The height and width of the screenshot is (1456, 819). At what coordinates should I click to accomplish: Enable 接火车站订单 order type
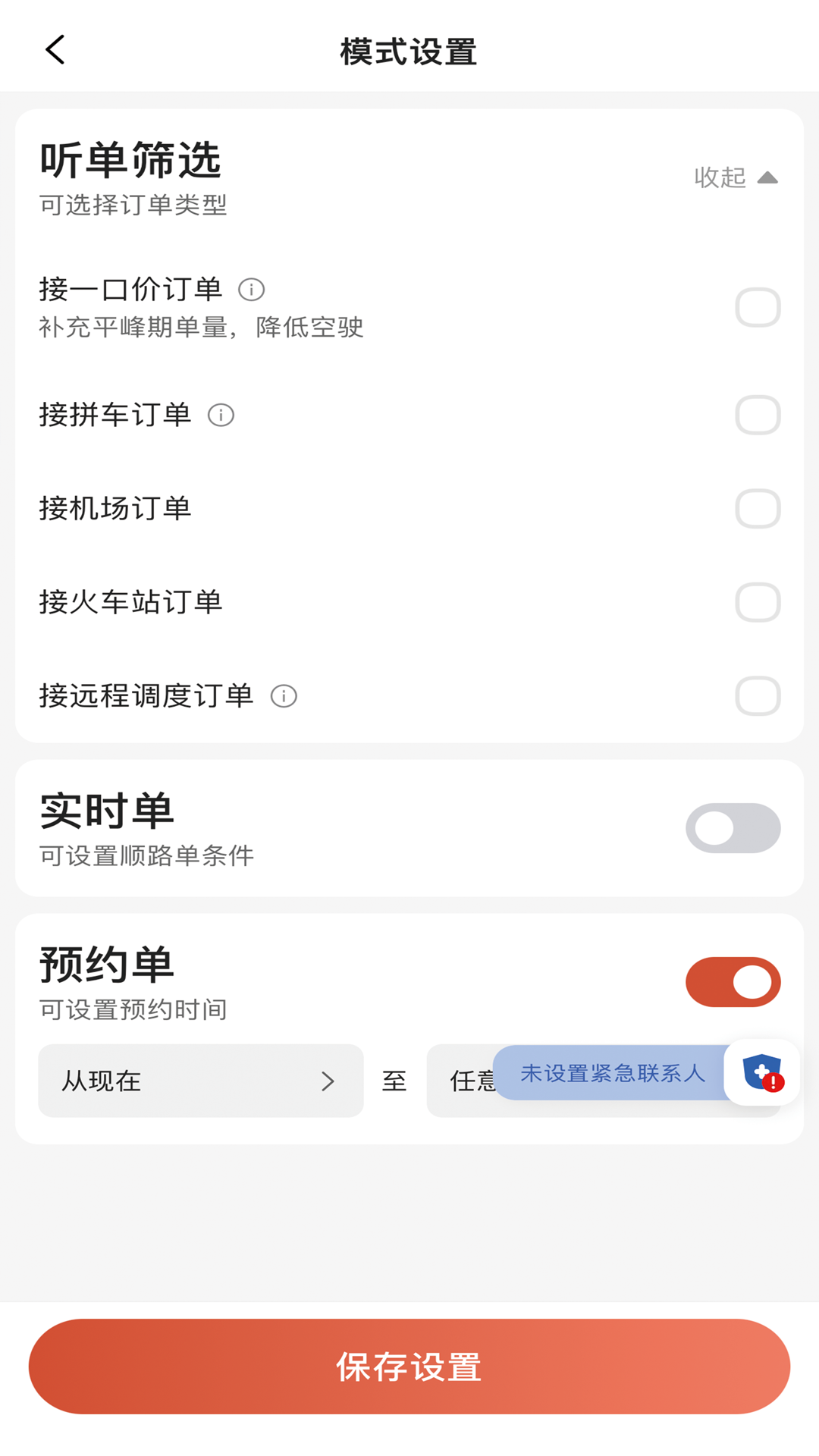click(757, 603)
